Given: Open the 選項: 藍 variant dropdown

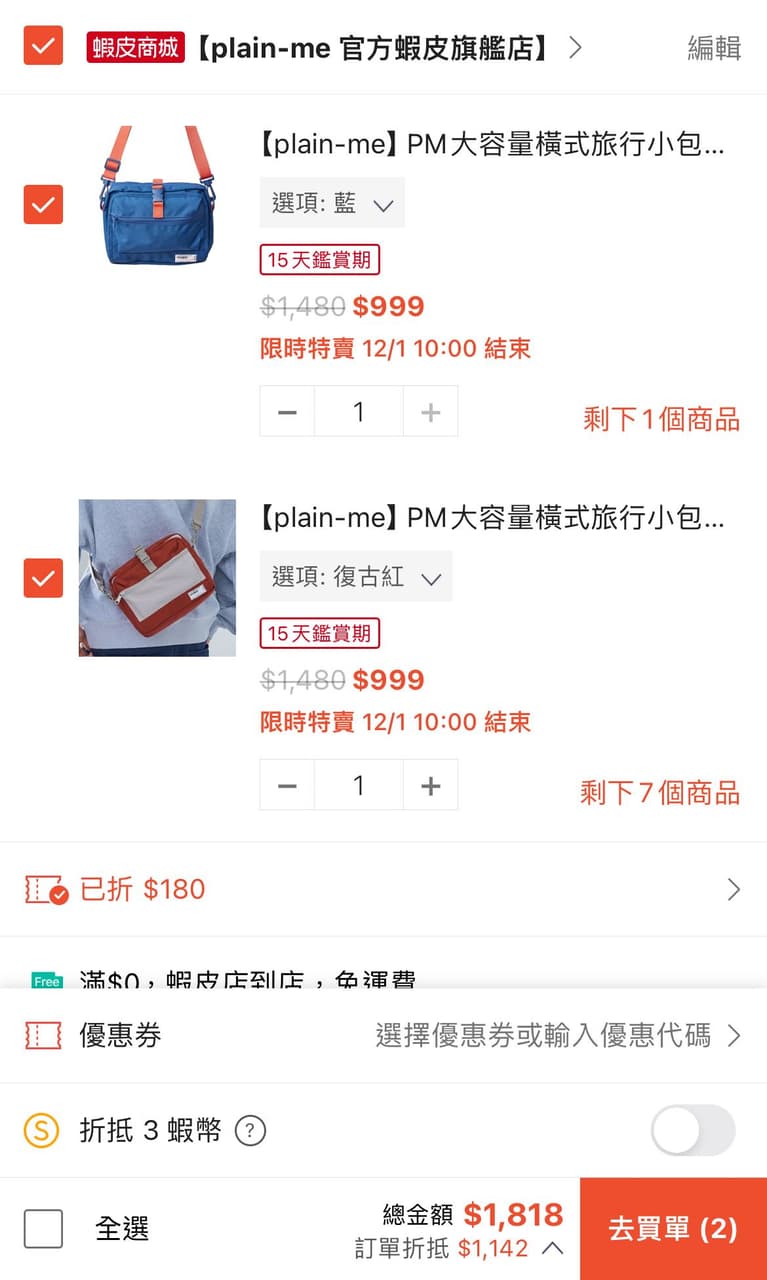Looking at the screenshot, I should tap(331, 202).
